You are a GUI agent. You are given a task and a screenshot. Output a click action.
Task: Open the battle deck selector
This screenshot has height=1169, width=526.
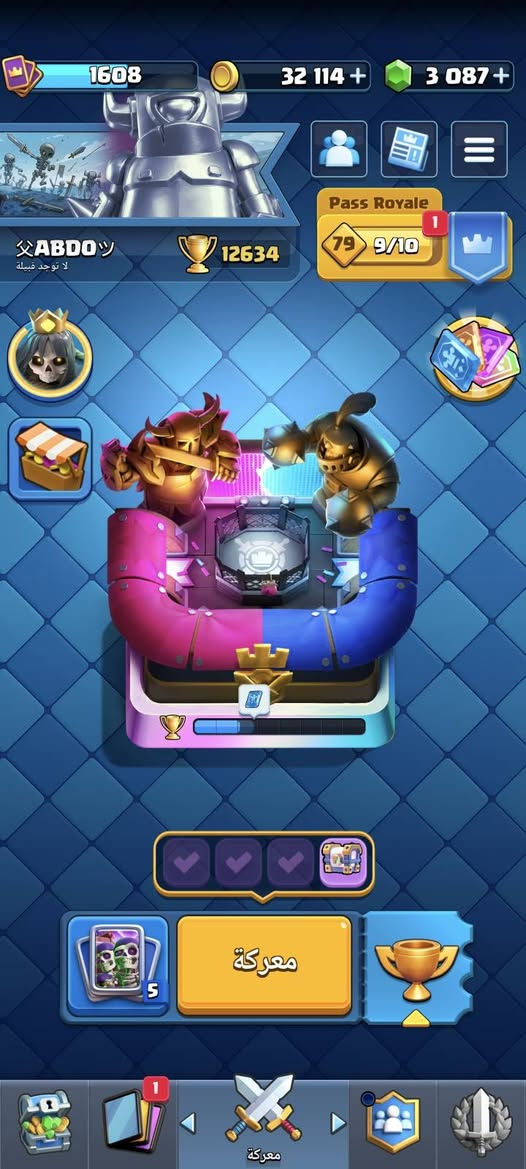[118, 966]
